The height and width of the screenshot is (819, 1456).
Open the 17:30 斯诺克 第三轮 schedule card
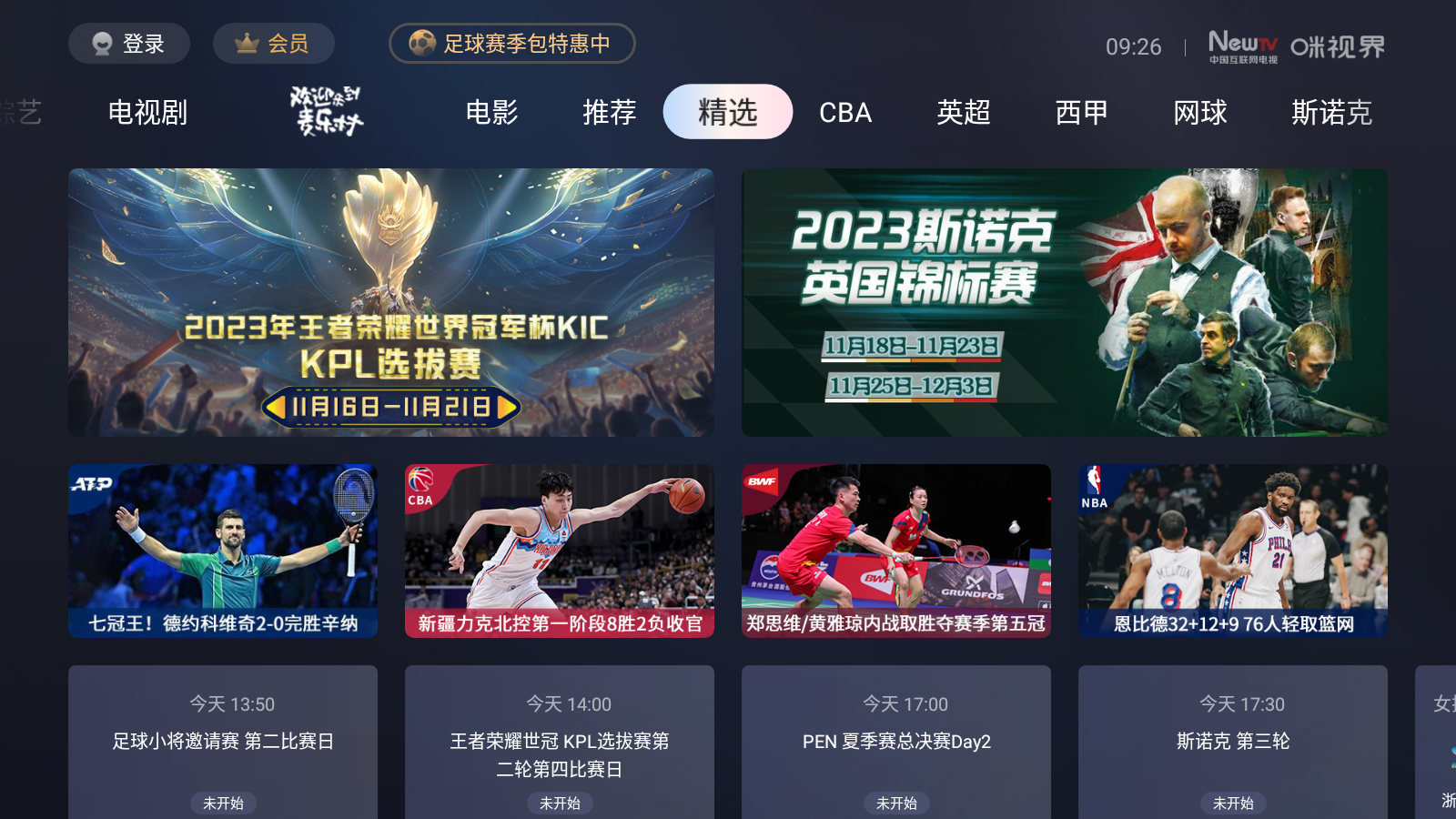click(x=1233, y=742)
